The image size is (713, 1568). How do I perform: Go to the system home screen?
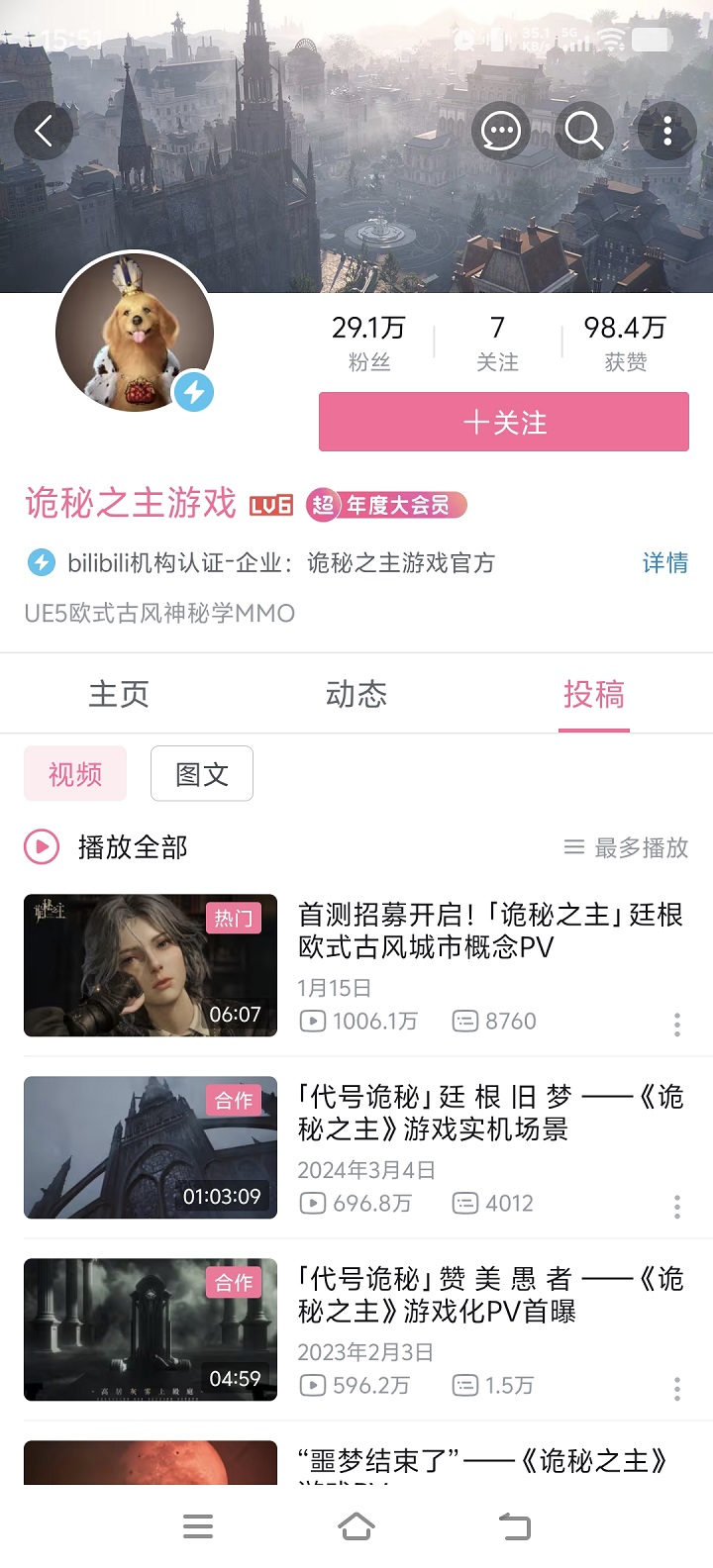point(356,1526)
